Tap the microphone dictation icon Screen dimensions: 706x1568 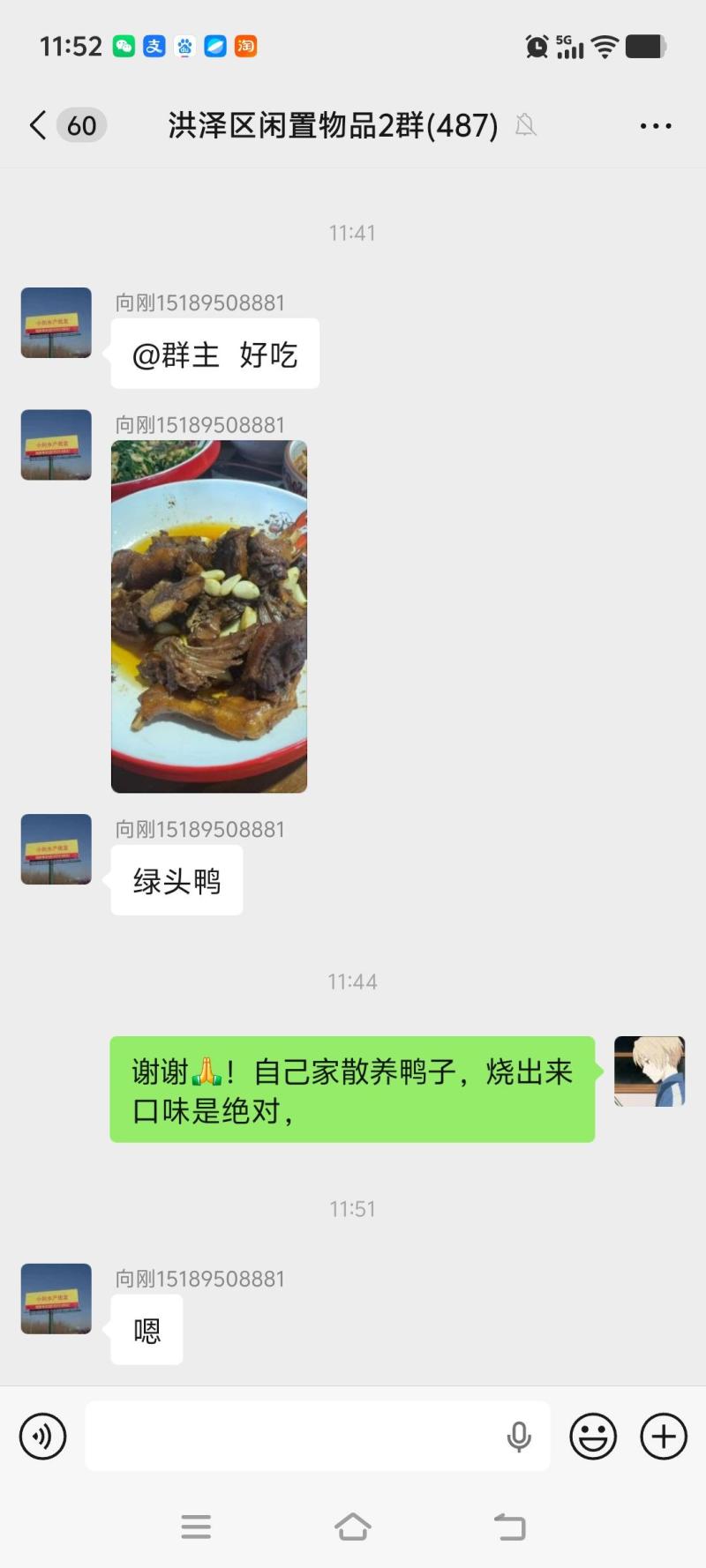[x=519, y=1437]
